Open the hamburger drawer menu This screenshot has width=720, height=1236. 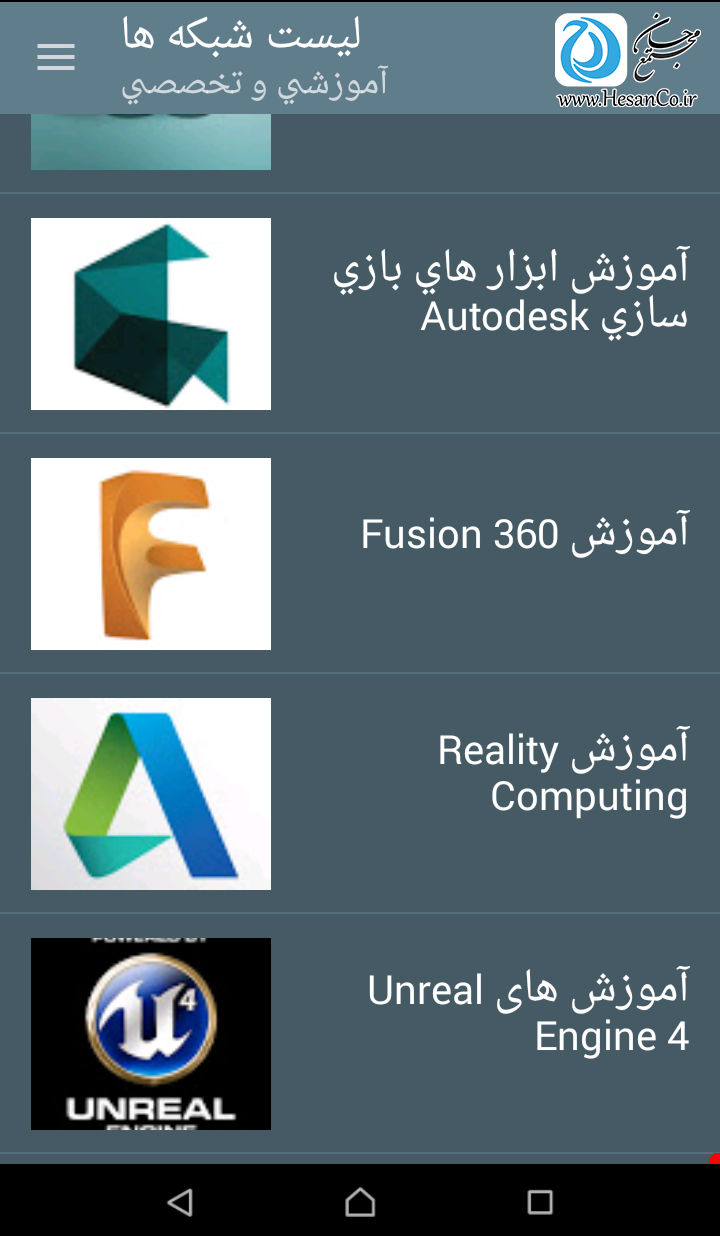click(56, 58)
